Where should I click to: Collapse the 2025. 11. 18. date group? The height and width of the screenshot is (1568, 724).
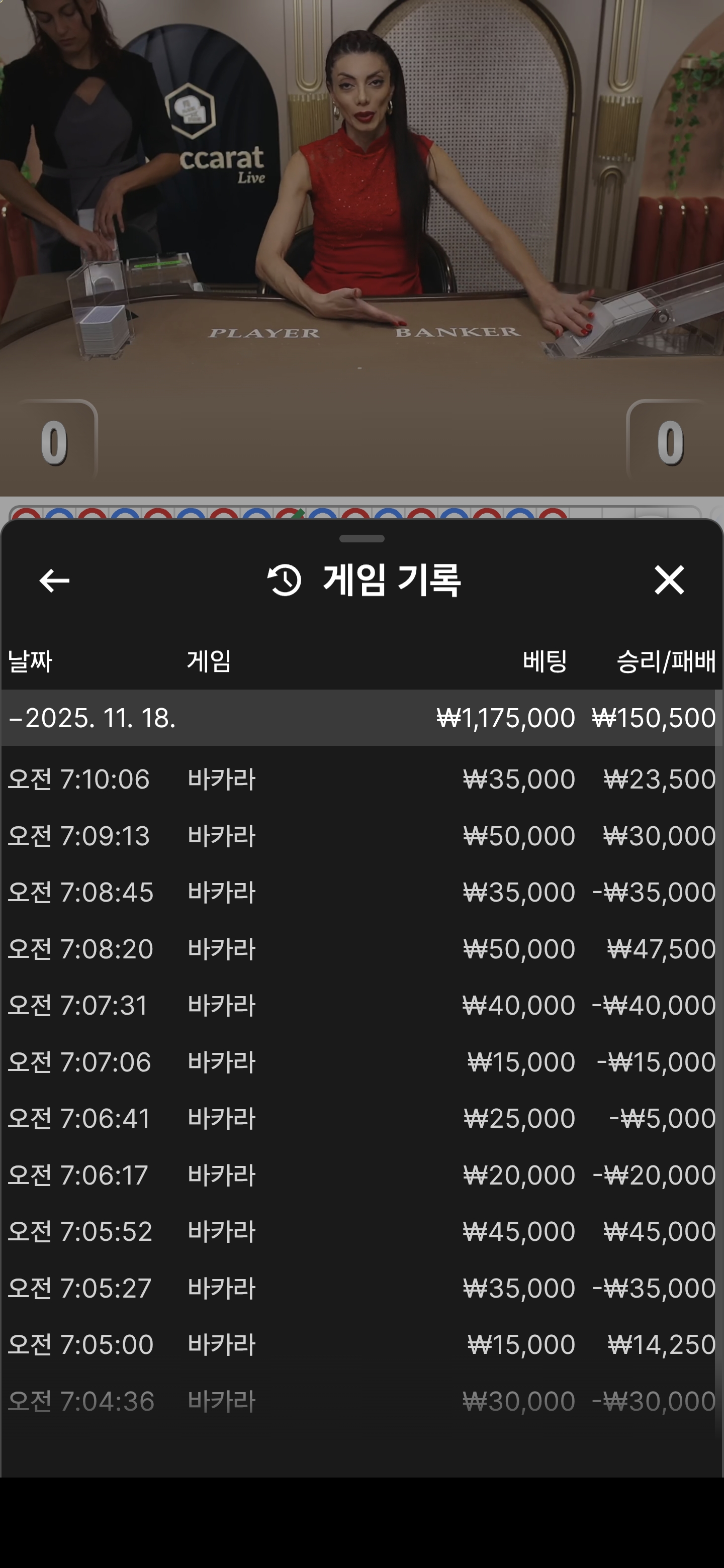pyautogui.click(x=92, y=718)
